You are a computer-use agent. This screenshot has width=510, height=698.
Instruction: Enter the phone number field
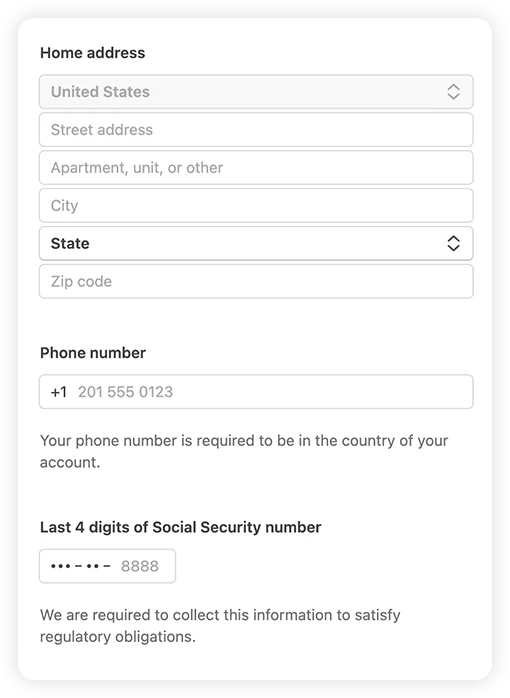(x=256, y=392)
